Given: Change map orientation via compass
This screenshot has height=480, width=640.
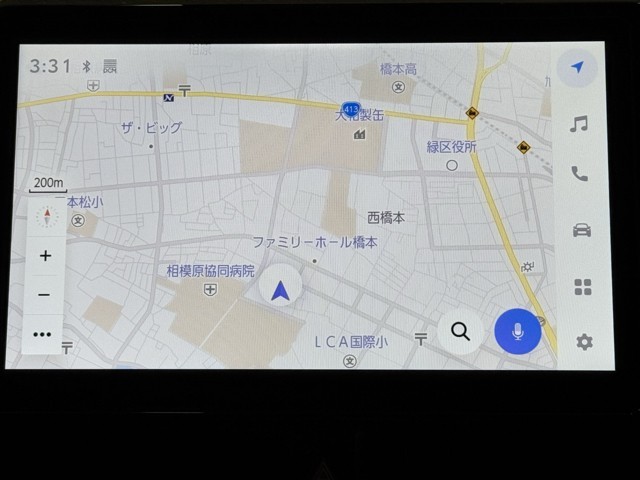Looking at the screenshot, I should (x=44, y=215).
